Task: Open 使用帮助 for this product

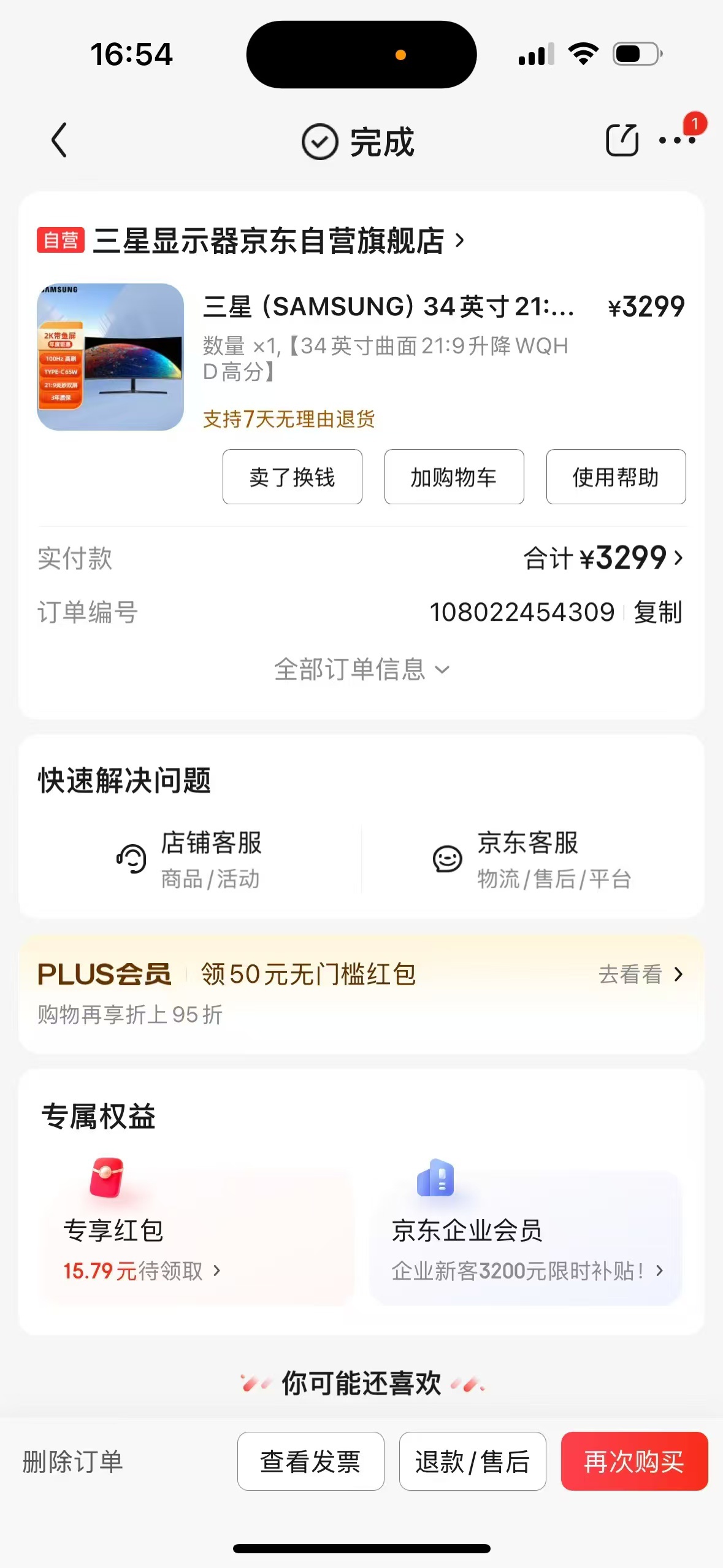Action: (616, 477)
